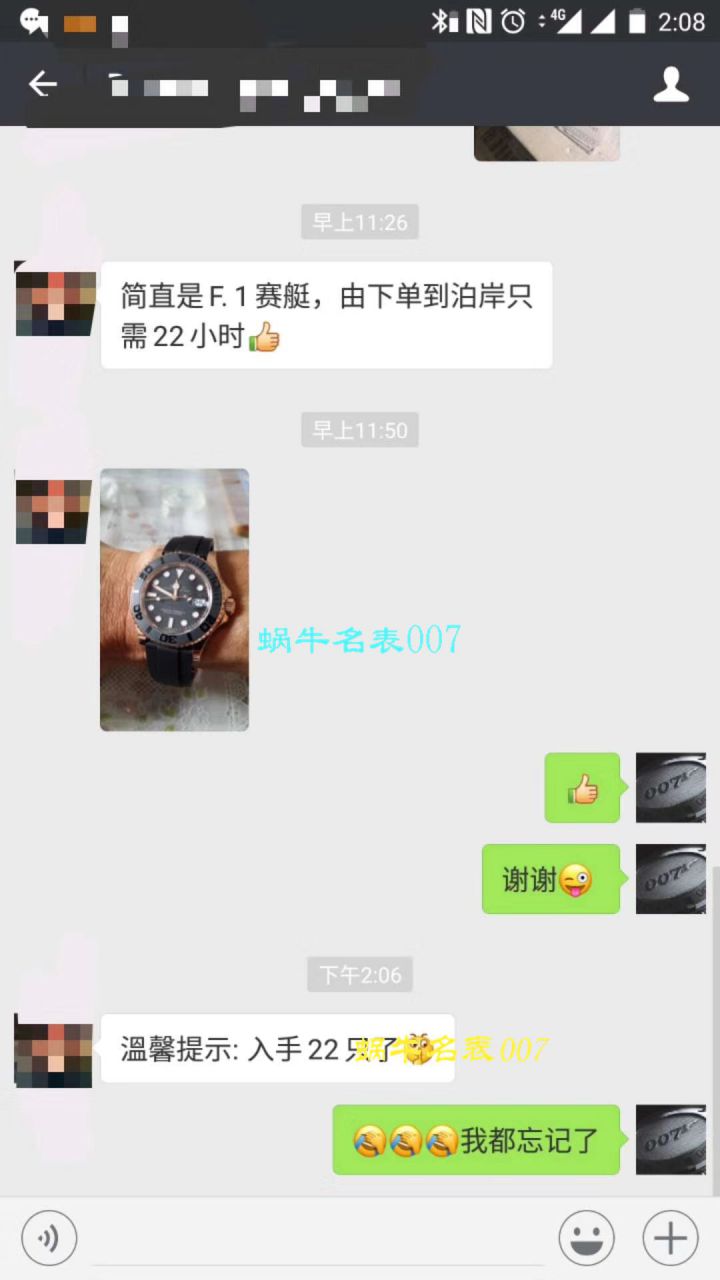Viewport: 720px width, 1280px height.
Task: Open the emoji picker with the smiley icon
Action: coord(589,1238)
